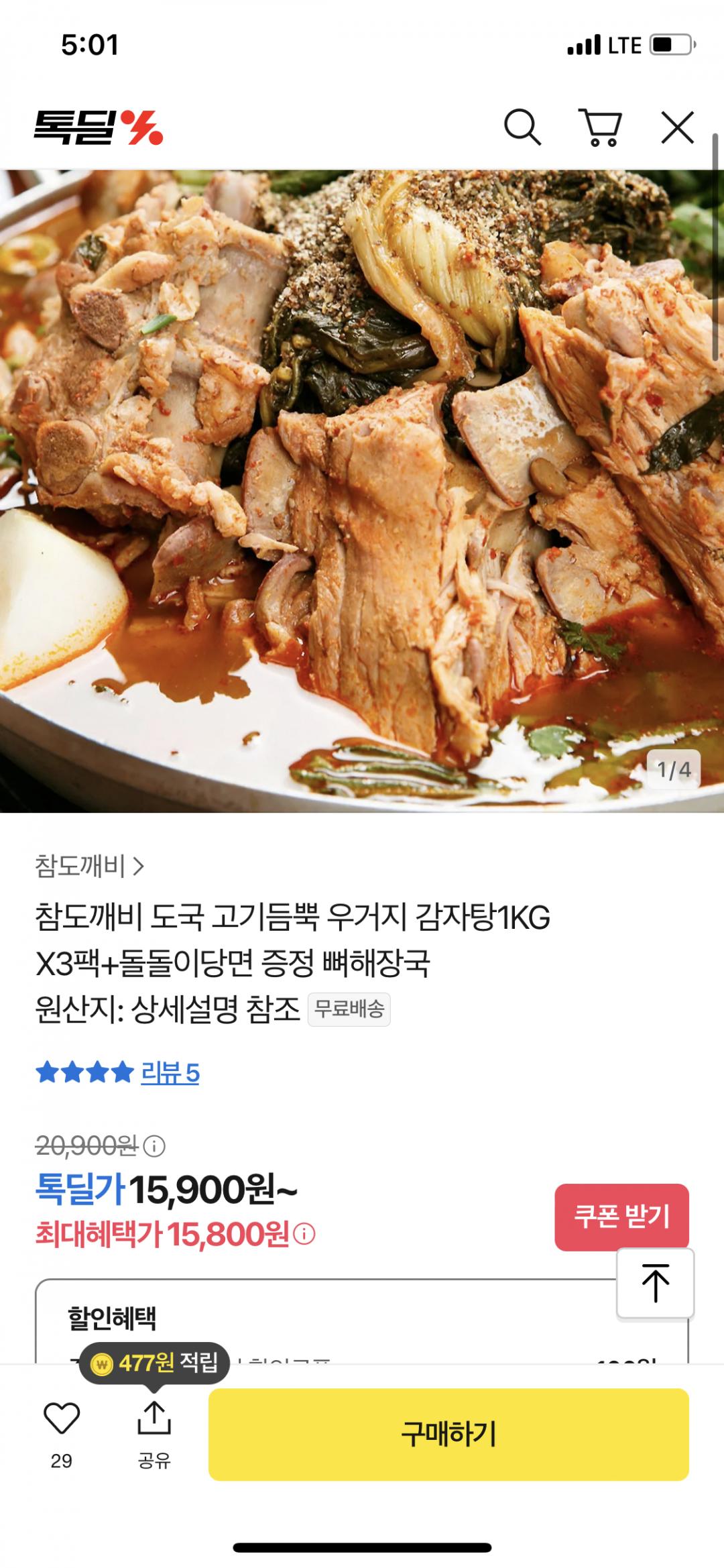Tap 구매하기 to purchase

click(x=448, y=1434)
